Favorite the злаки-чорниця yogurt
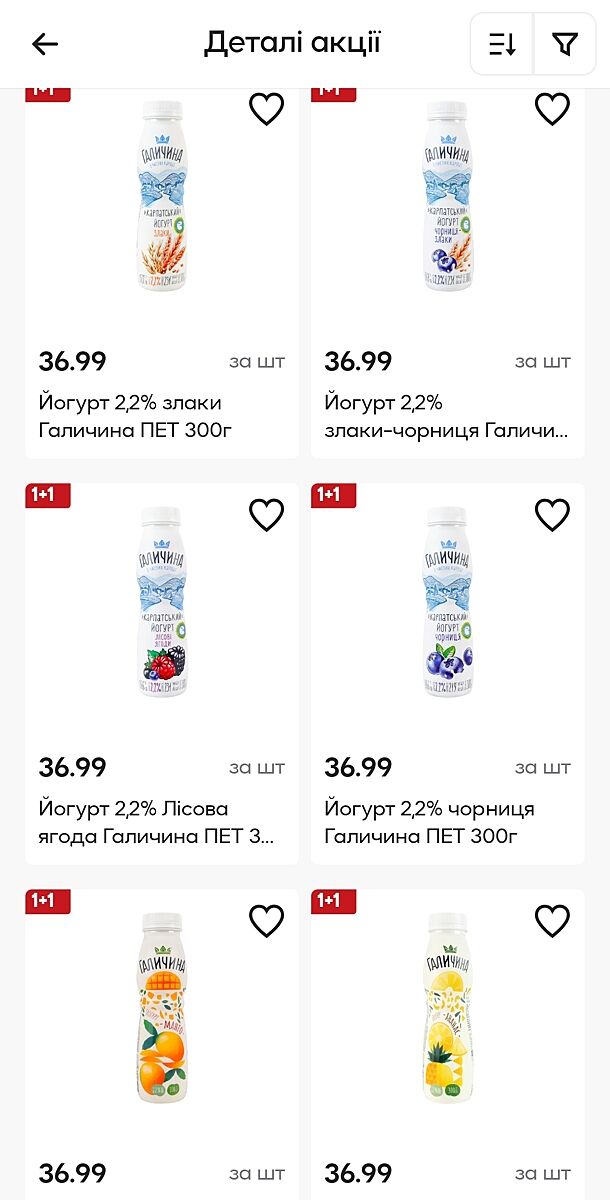This screenshot has height=1200, width=610. coord(552,109)
